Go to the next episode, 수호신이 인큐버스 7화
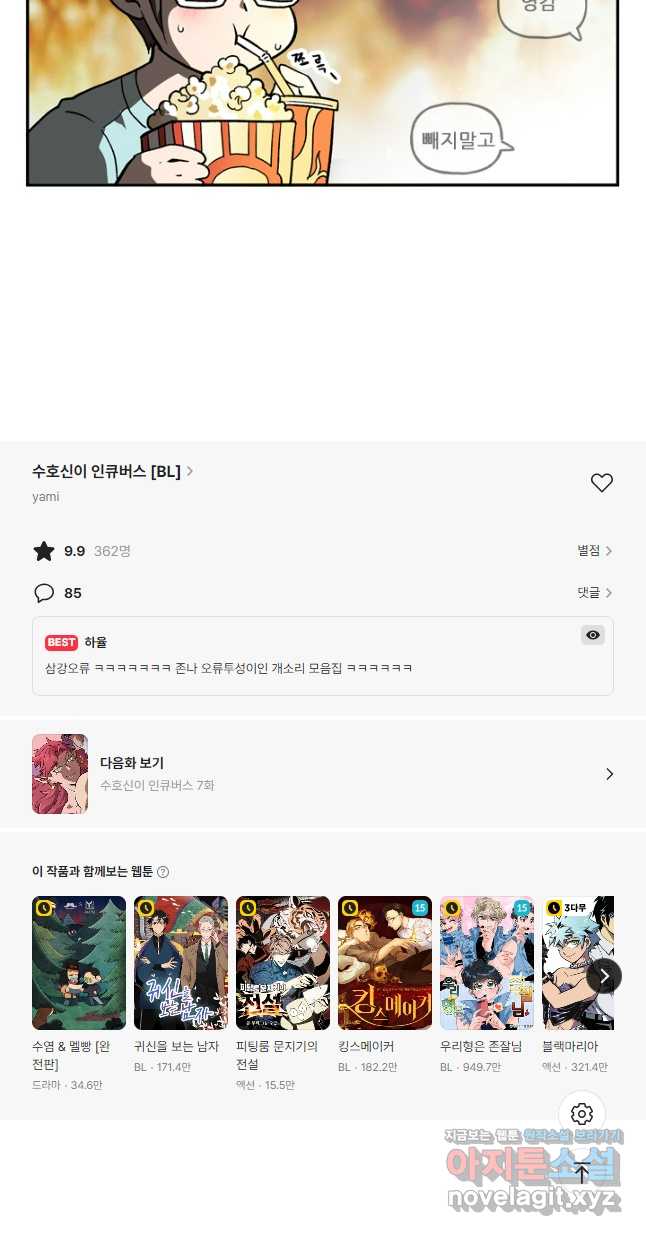Screen dimensions: 646x1236 coord(322,774)
